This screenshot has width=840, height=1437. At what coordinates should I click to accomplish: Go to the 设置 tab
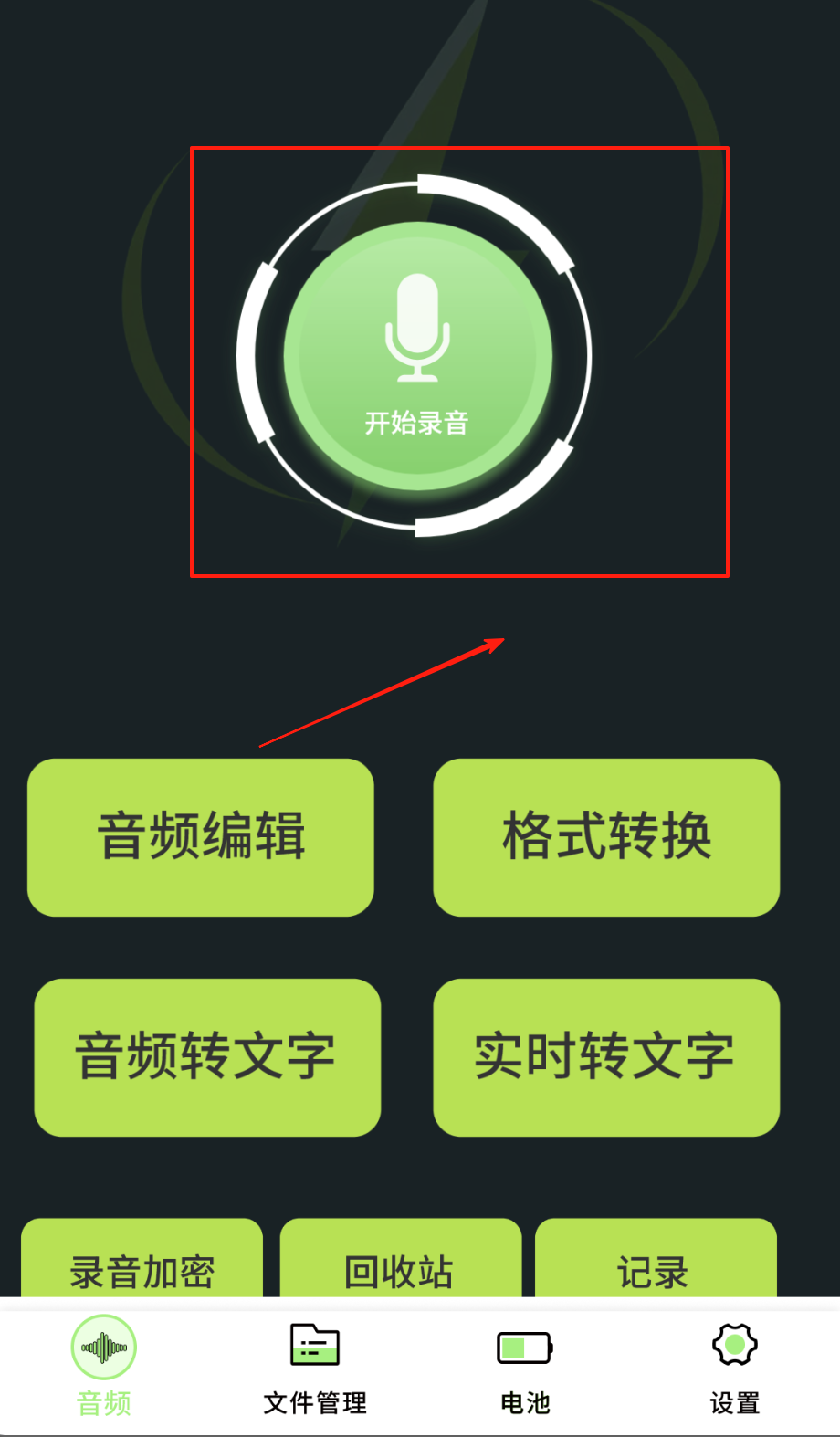click(734, 1365)
